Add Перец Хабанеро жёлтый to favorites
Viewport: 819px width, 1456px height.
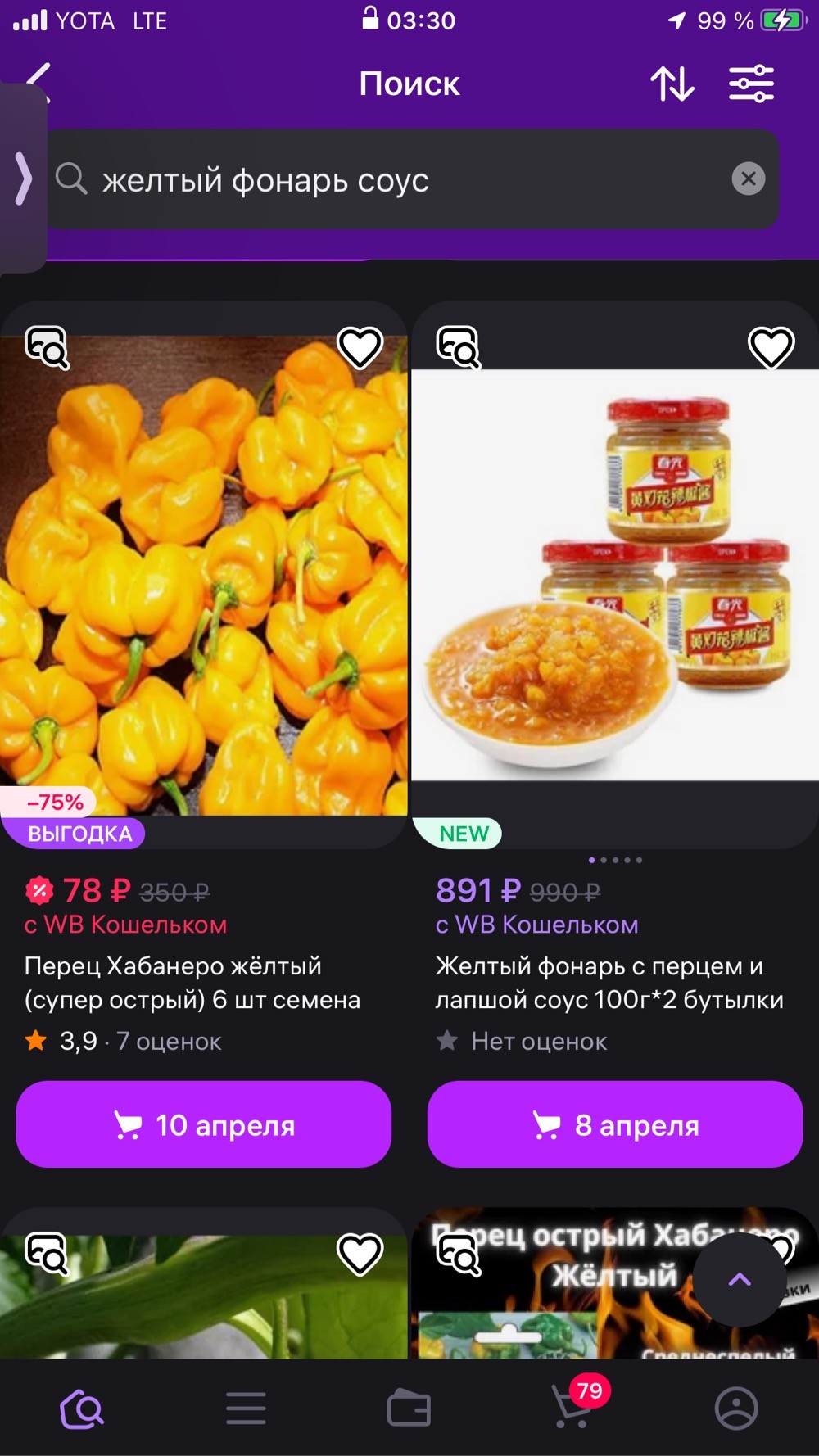(x=360, y=347)
